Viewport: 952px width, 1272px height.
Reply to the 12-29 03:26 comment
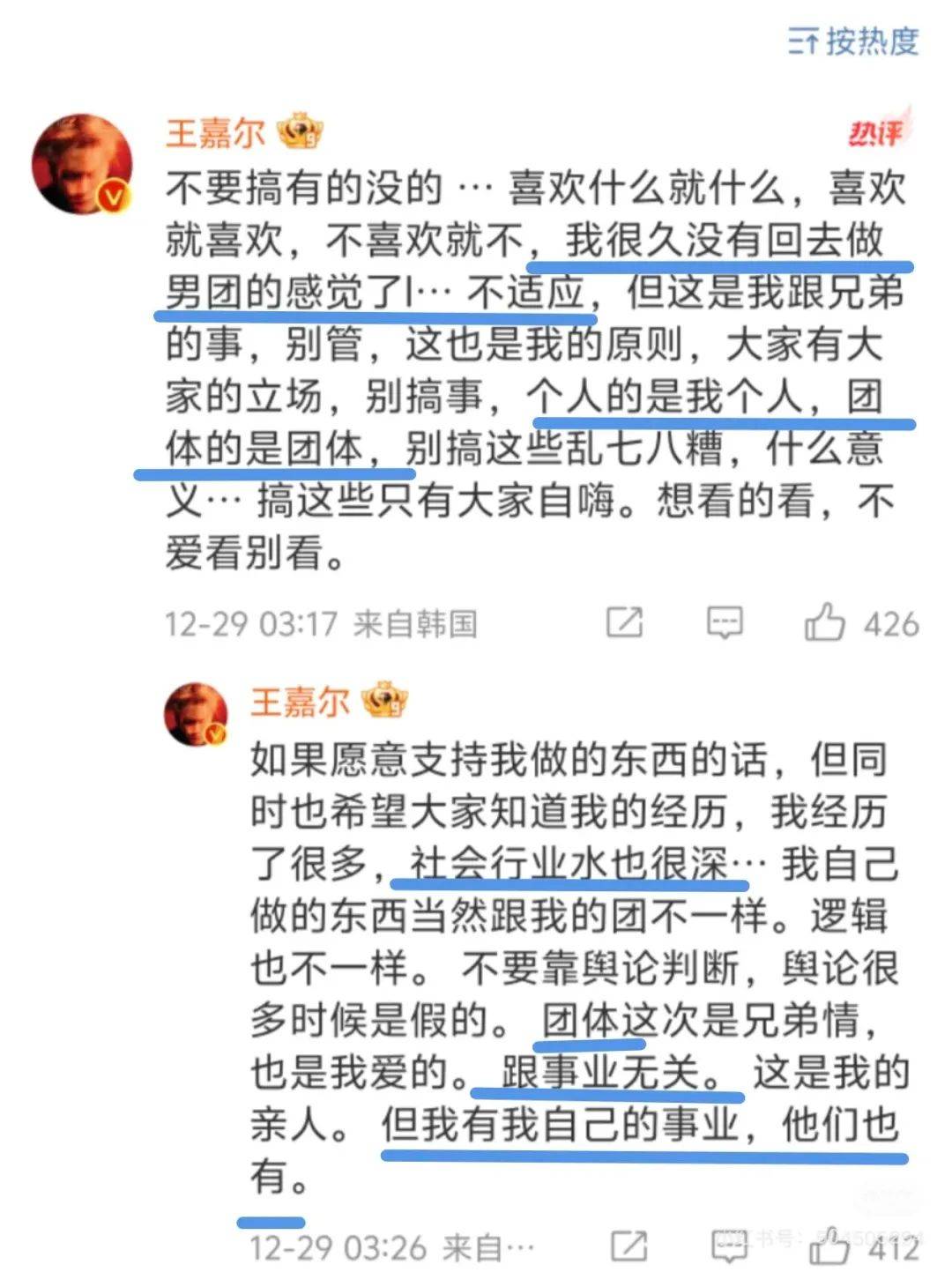729,1246
